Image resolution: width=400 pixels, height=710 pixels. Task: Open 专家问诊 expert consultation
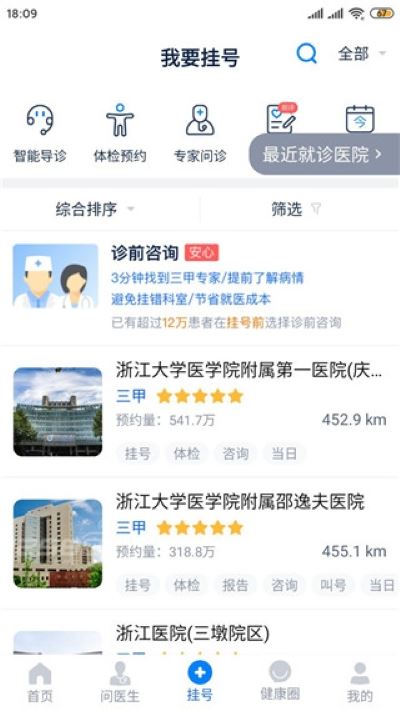pyautogui.click(x=200, y=133)
